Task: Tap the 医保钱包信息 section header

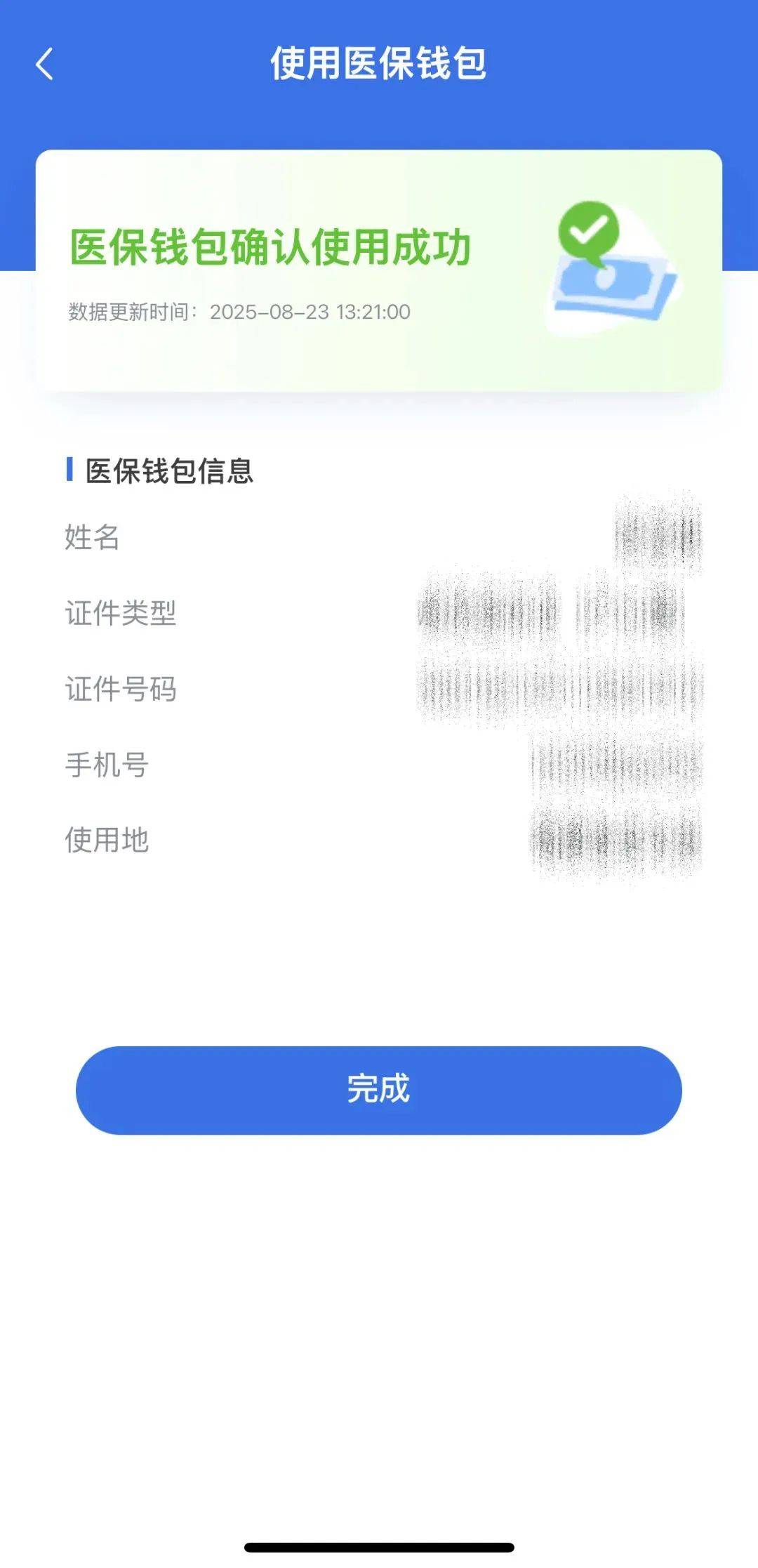Action: point(168,470)
